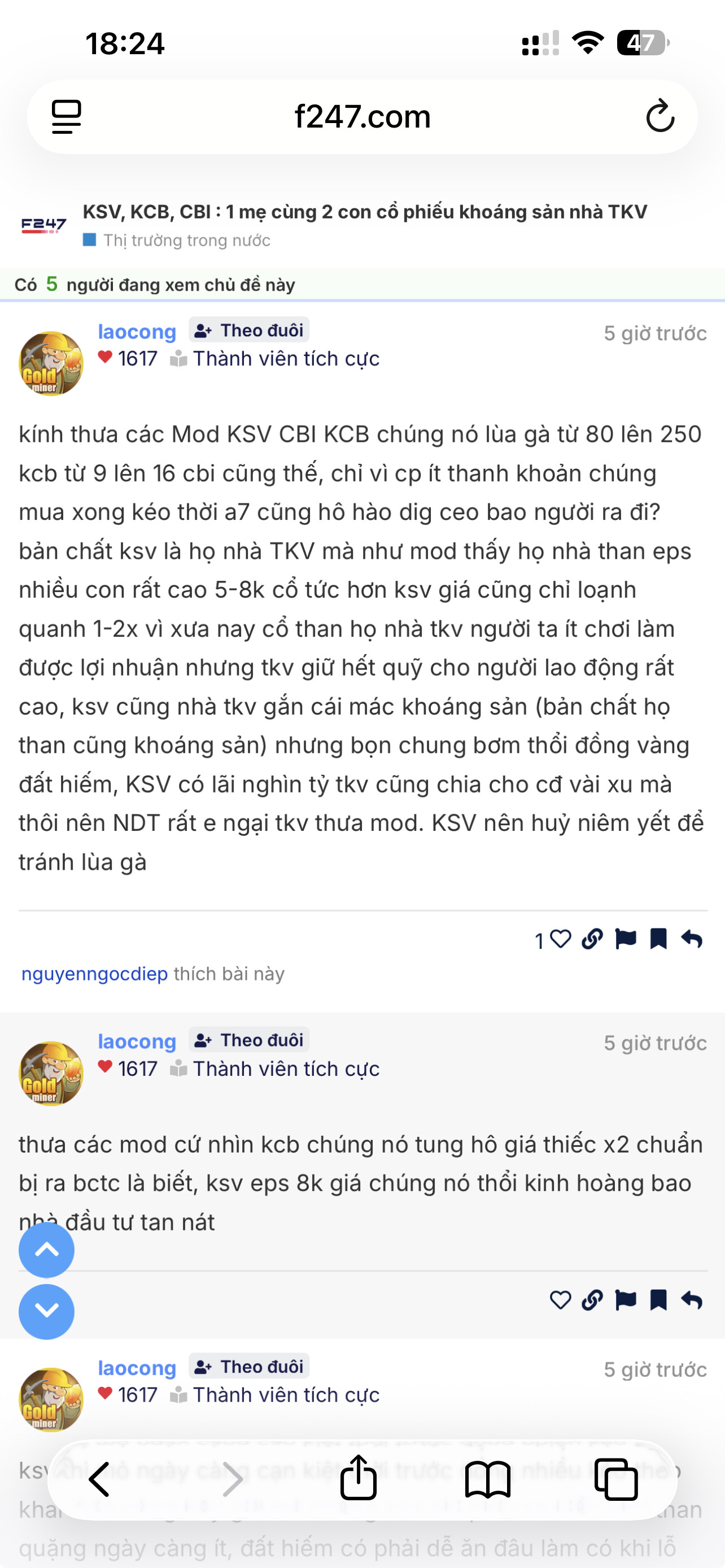725x1568 pixels.
Task: Reload the f247.com page
Action: point(660,116)
